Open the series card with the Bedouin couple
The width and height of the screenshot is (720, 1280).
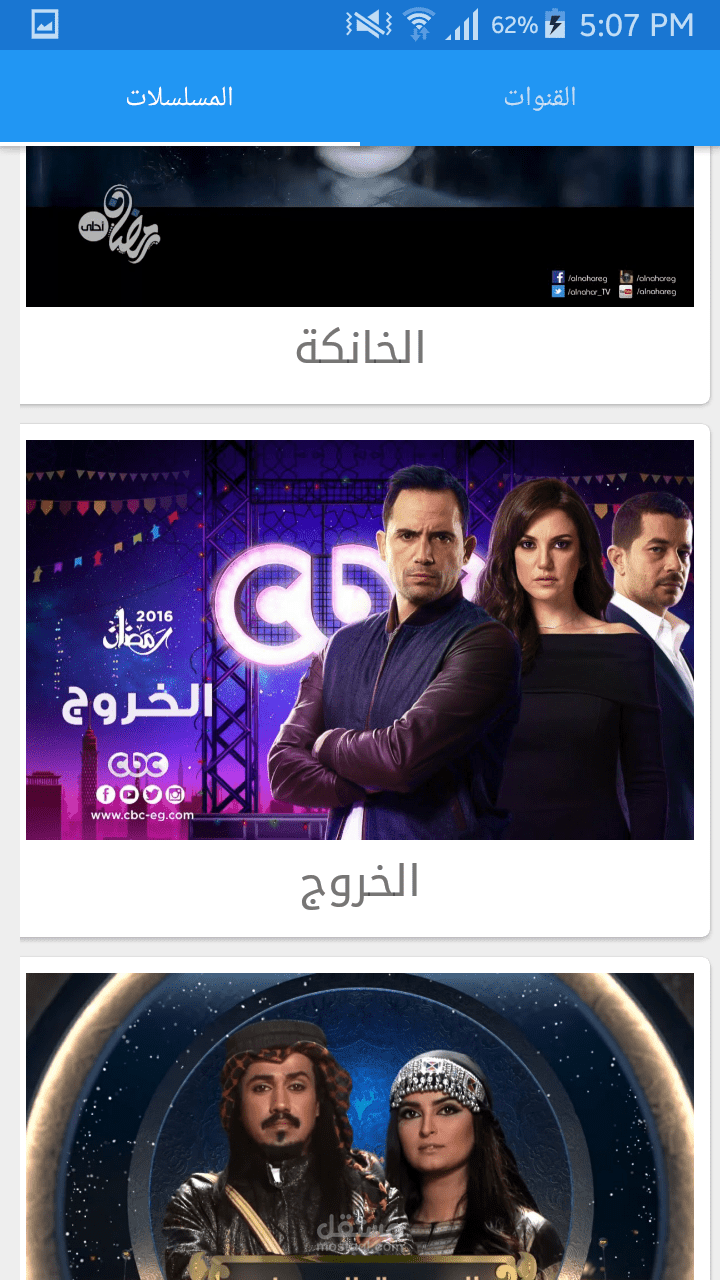pyautogui.click(x=360, y=1130)
